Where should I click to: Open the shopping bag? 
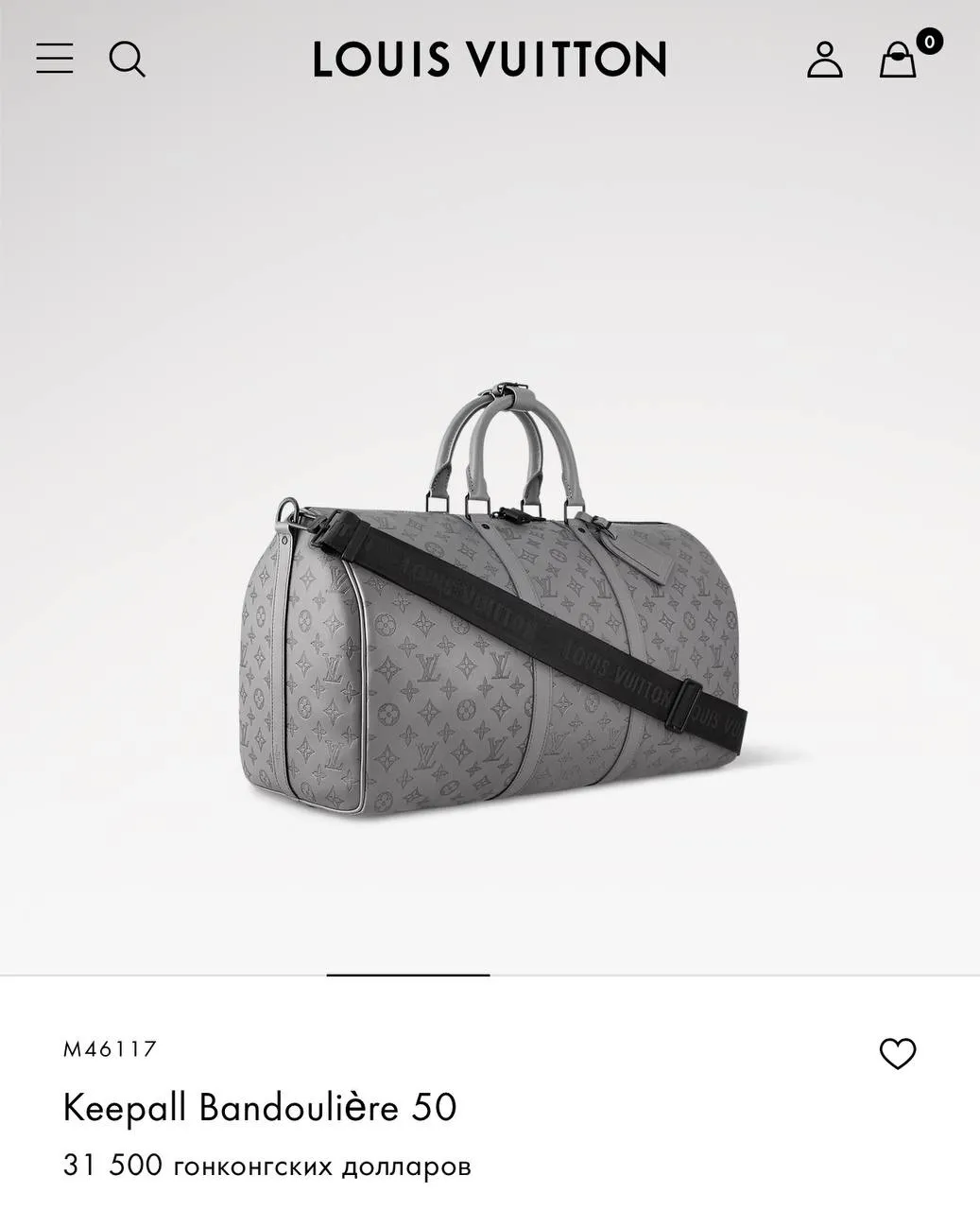(x=898, y=60)
